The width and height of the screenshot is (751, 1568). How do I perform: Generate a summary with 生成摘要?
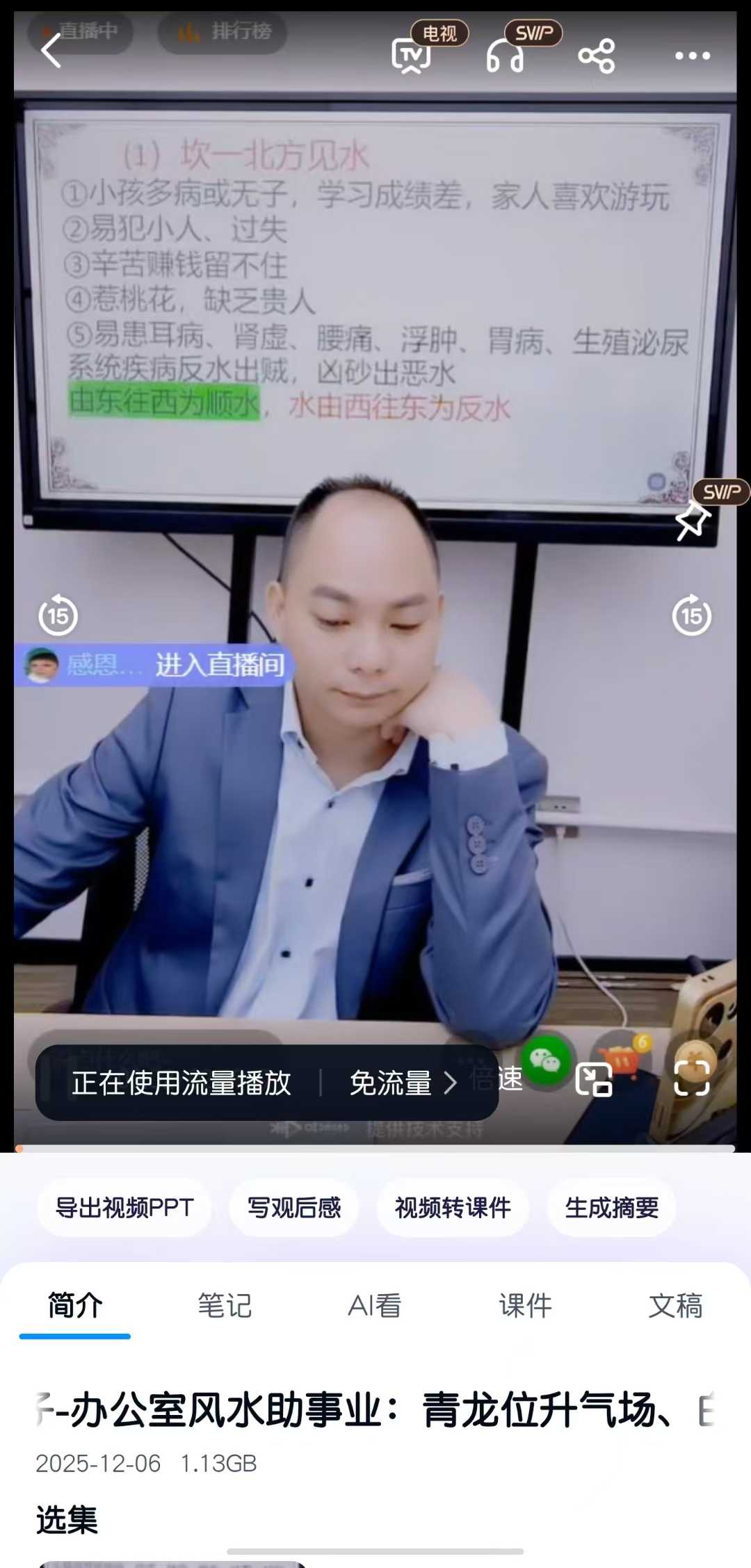point(611,1208)
